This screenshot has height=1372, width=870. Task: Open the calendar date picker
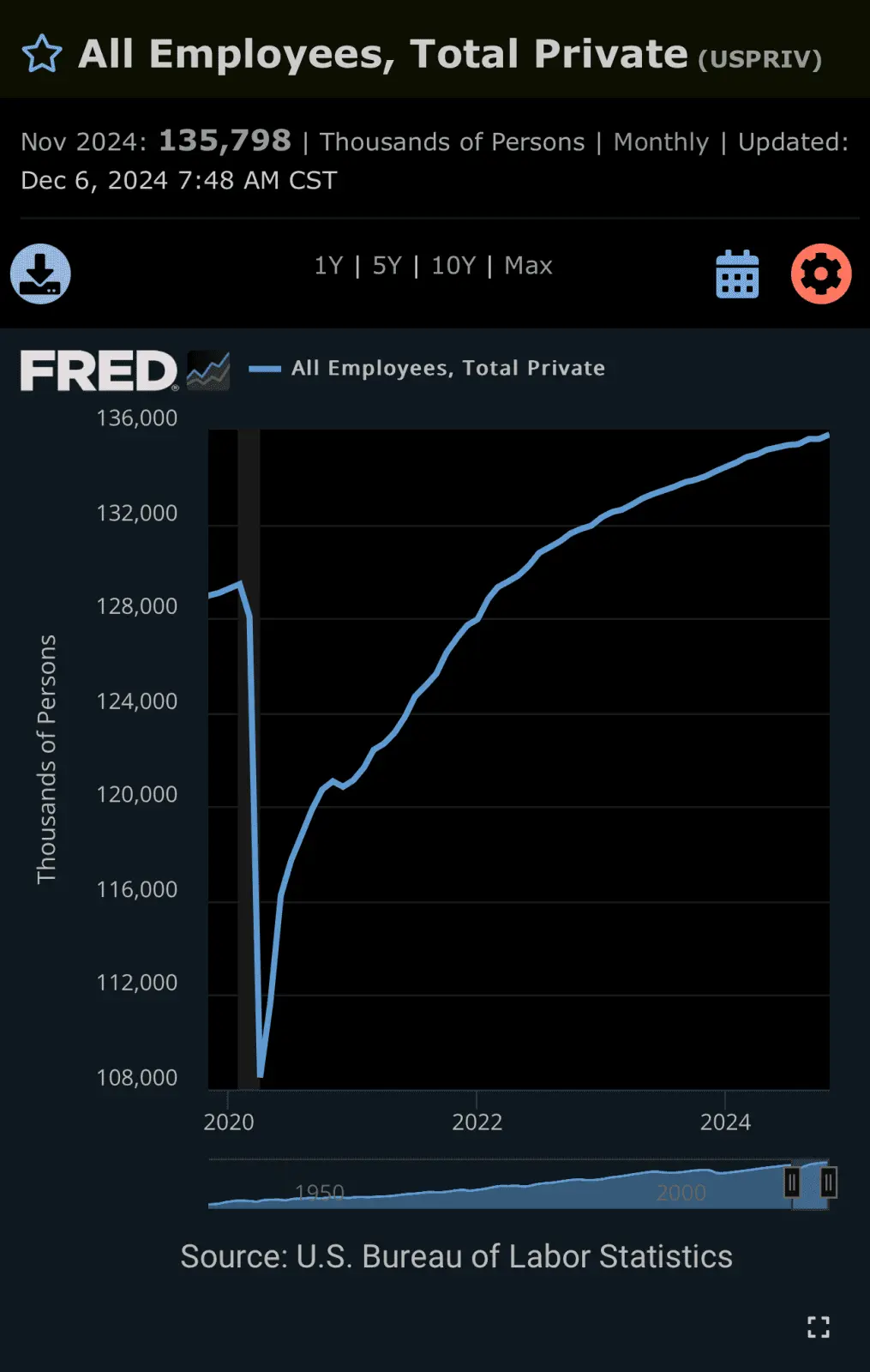737,274
